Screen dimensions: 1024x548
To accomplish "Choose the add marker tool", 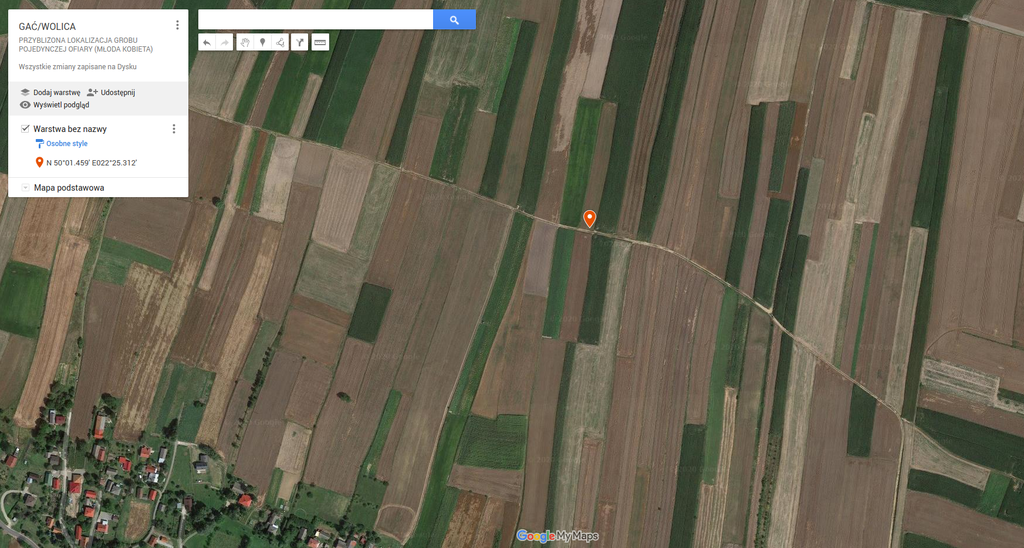I will (x=262, y=42).
